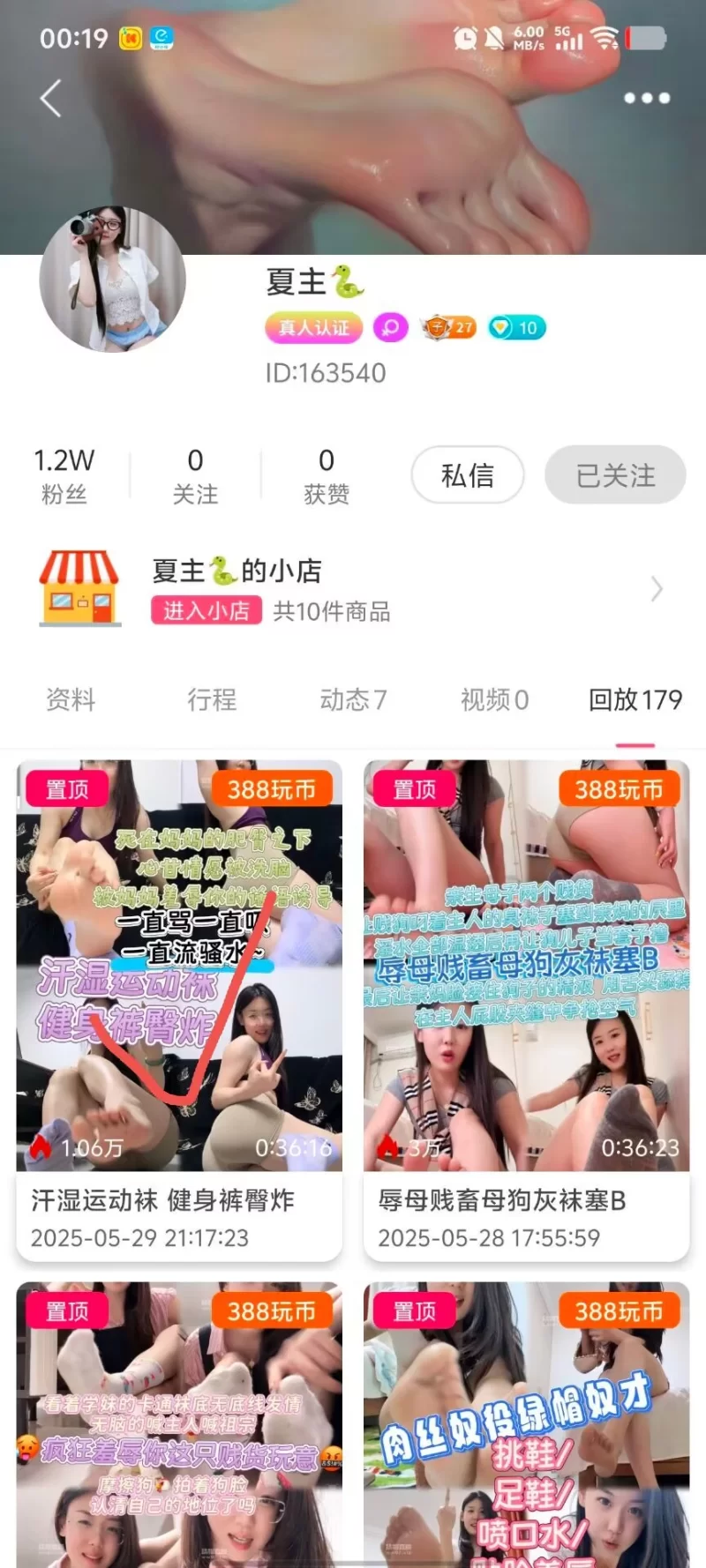Viewport: 706px width, 1568px height.
Task: Switch to the 资料 tab
Action: [x=71, y=700]
